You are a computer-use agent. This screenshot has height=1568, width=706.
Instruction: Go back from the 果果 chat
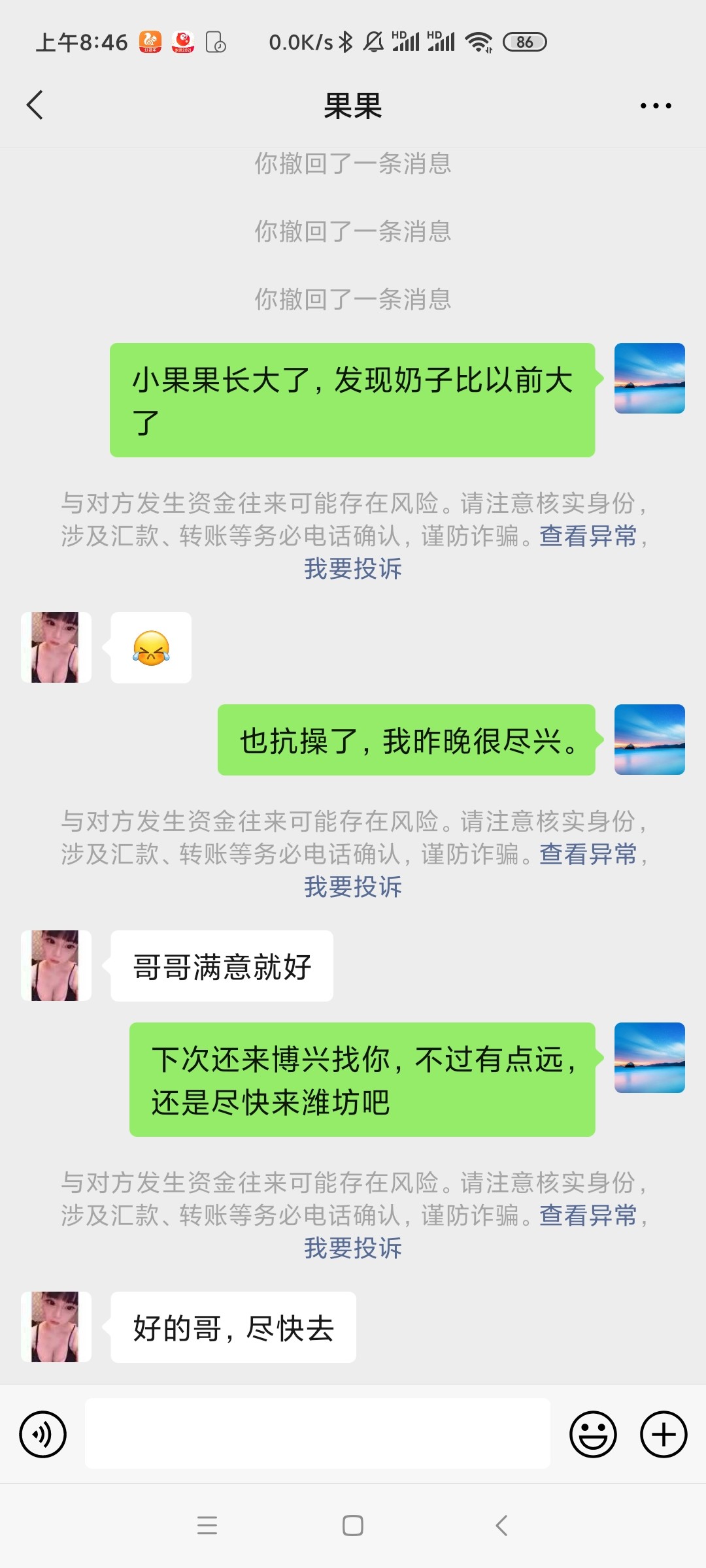(35, 105)
